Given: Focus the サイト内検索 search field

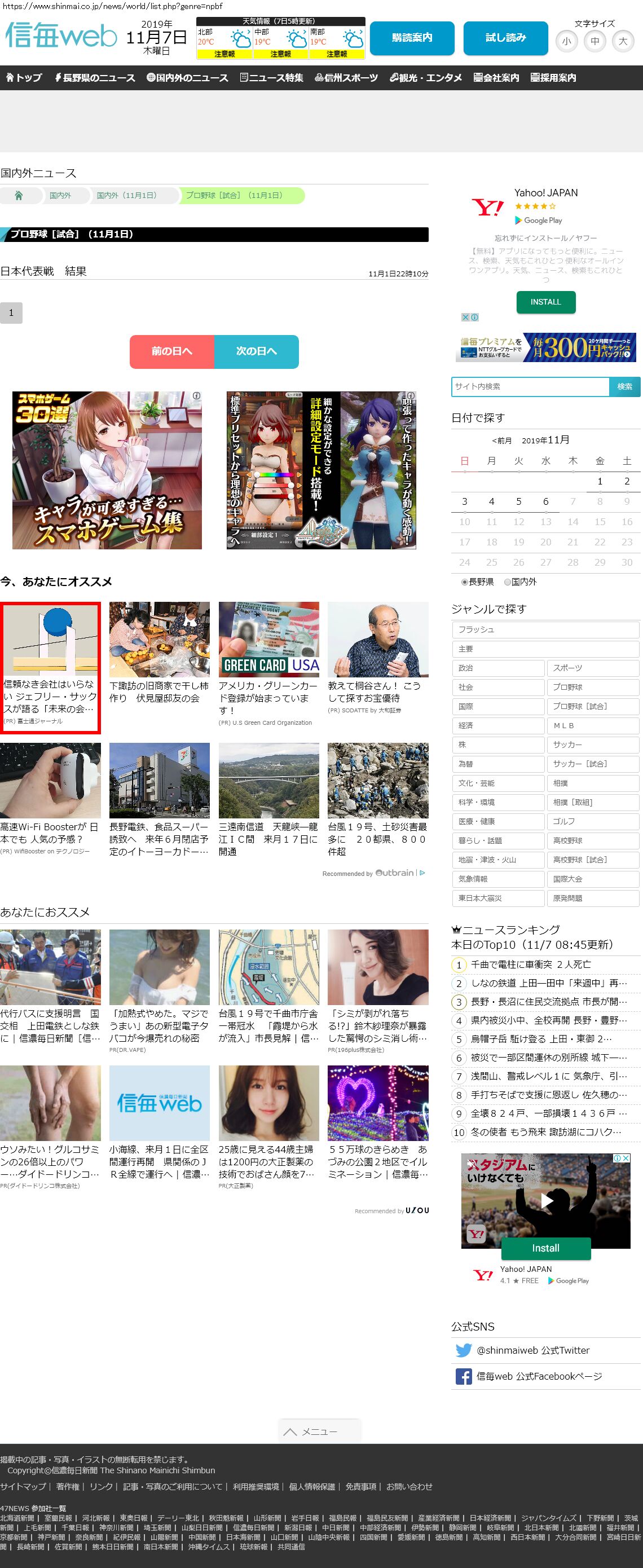Looking at the screenshot, I should [x=530, y=386].
